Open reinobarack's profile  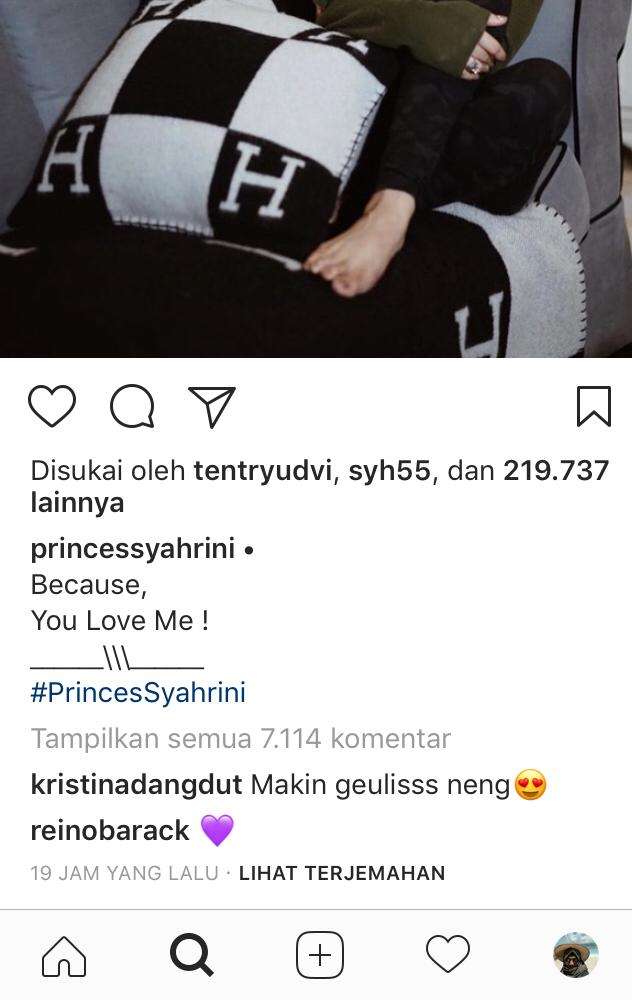click(110, 830)
